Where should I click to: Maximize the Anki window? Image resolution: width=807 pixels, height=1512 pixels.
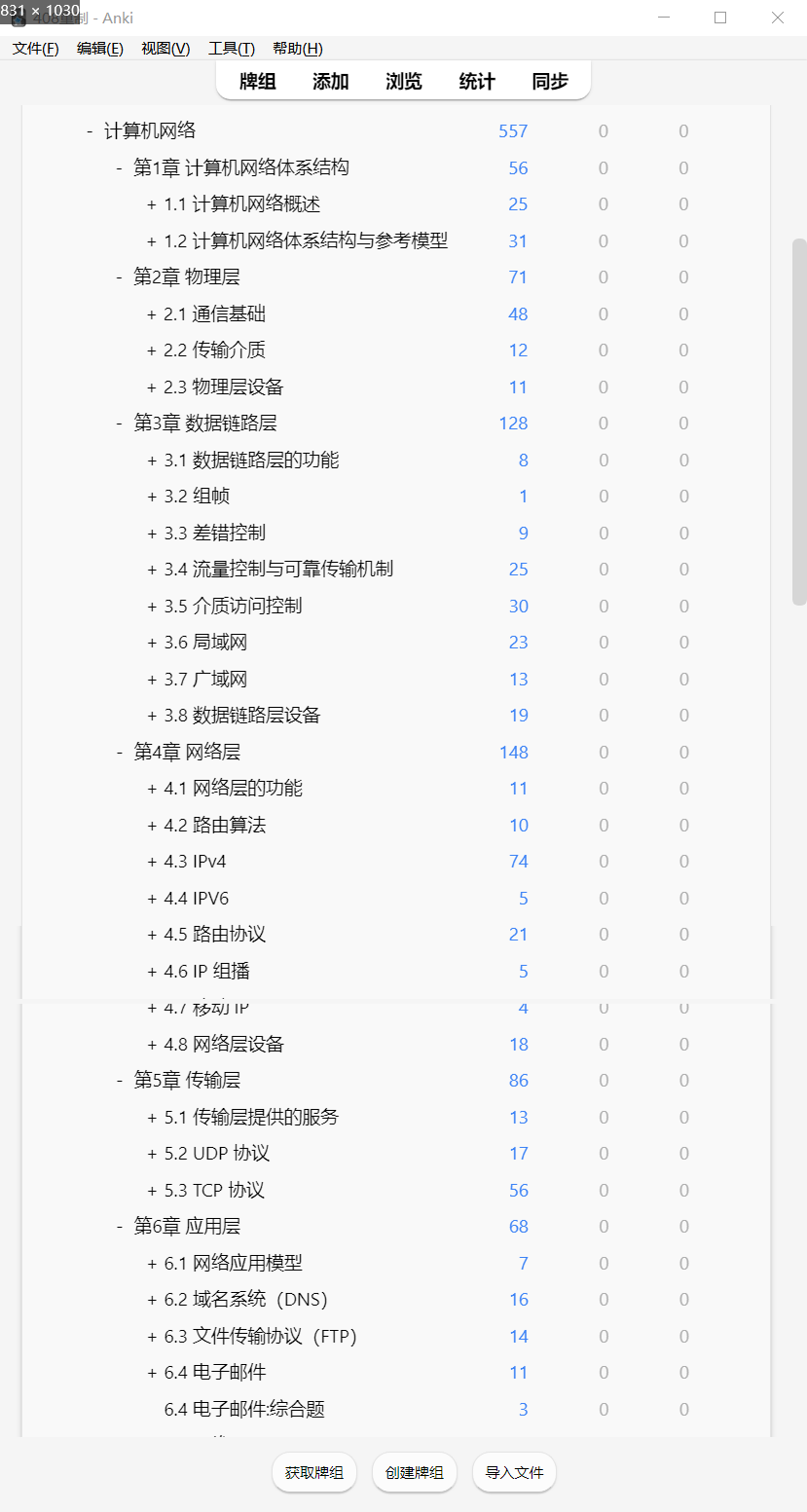tap(720, 18)
